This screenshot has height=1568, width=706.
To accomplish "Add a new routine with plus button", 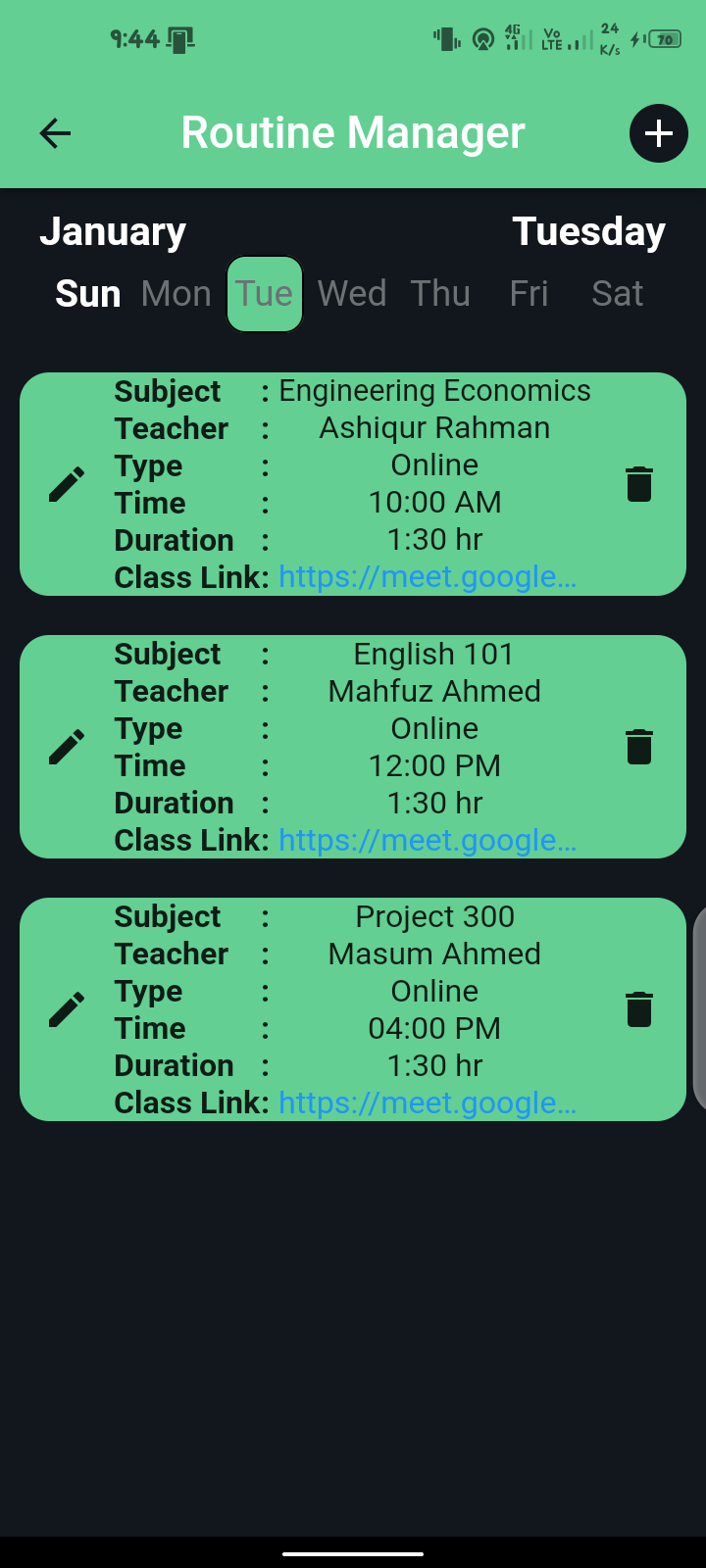I will pos(658,133).
